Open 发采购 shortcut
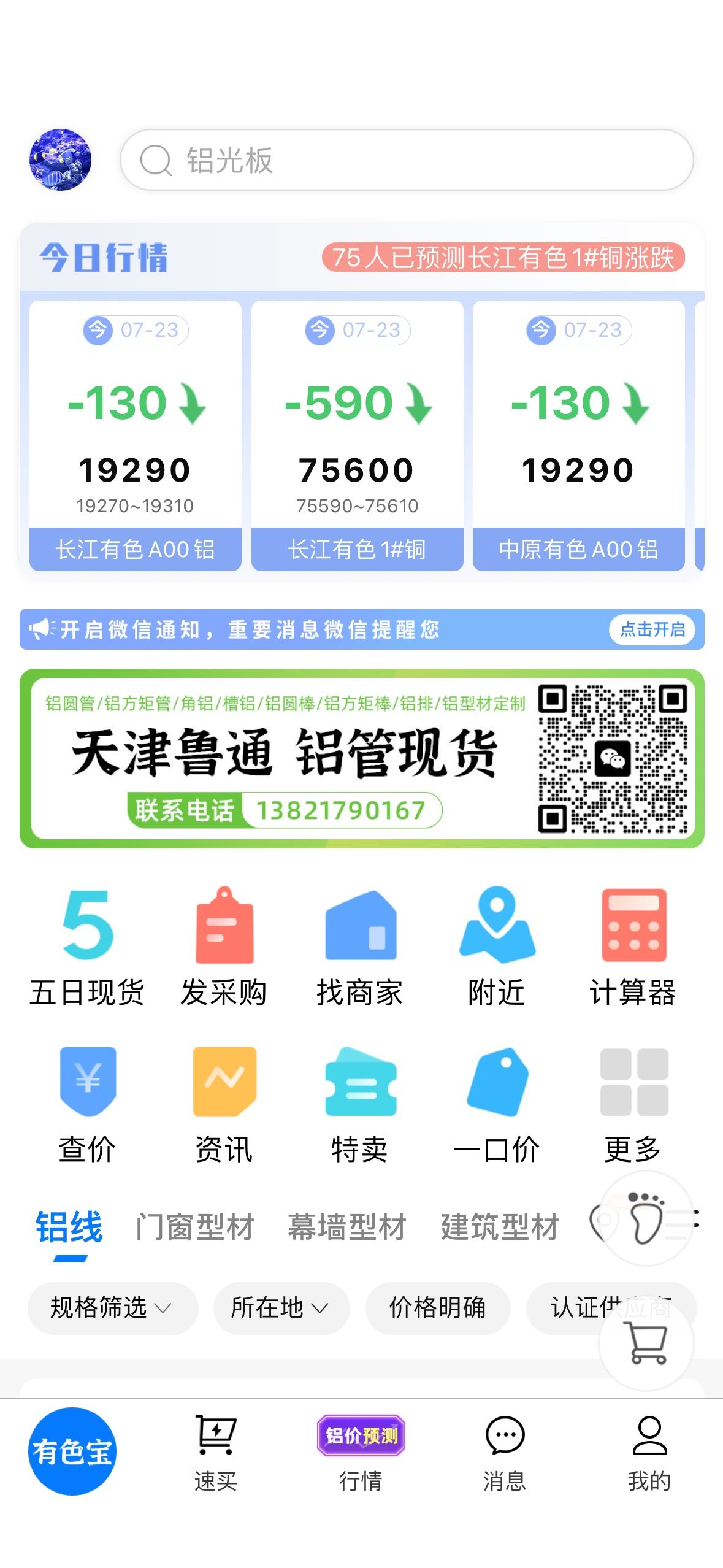 tap(224, 947)
